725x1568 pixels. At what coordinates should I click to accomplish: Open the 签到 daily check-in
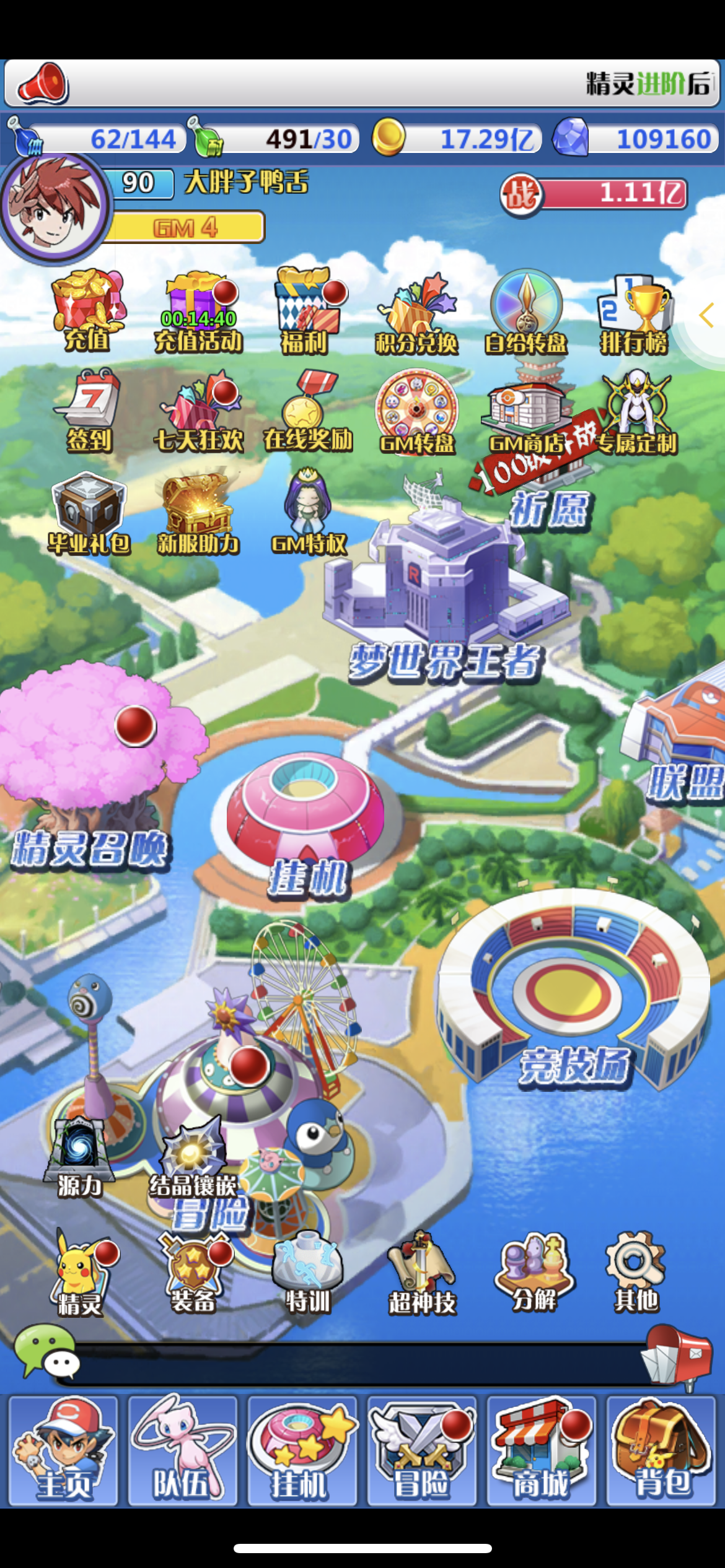pos(89,410)
